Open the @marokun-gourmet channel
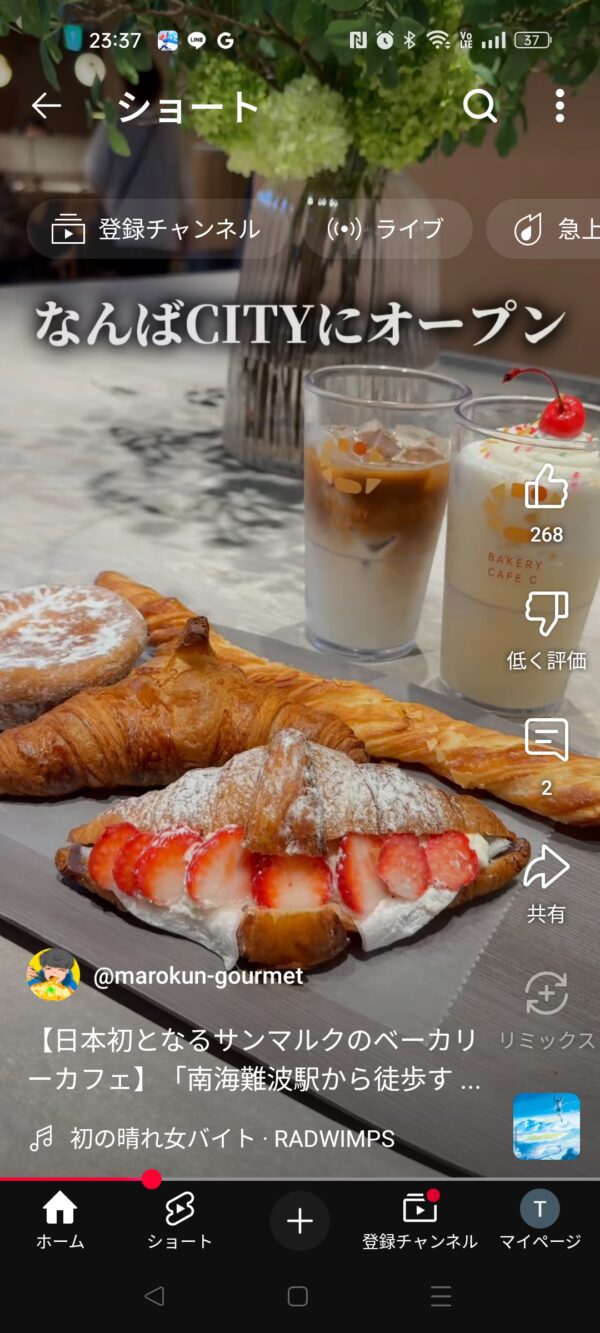The height and width of the screenshot is (1333, 600). click(198, 976)
